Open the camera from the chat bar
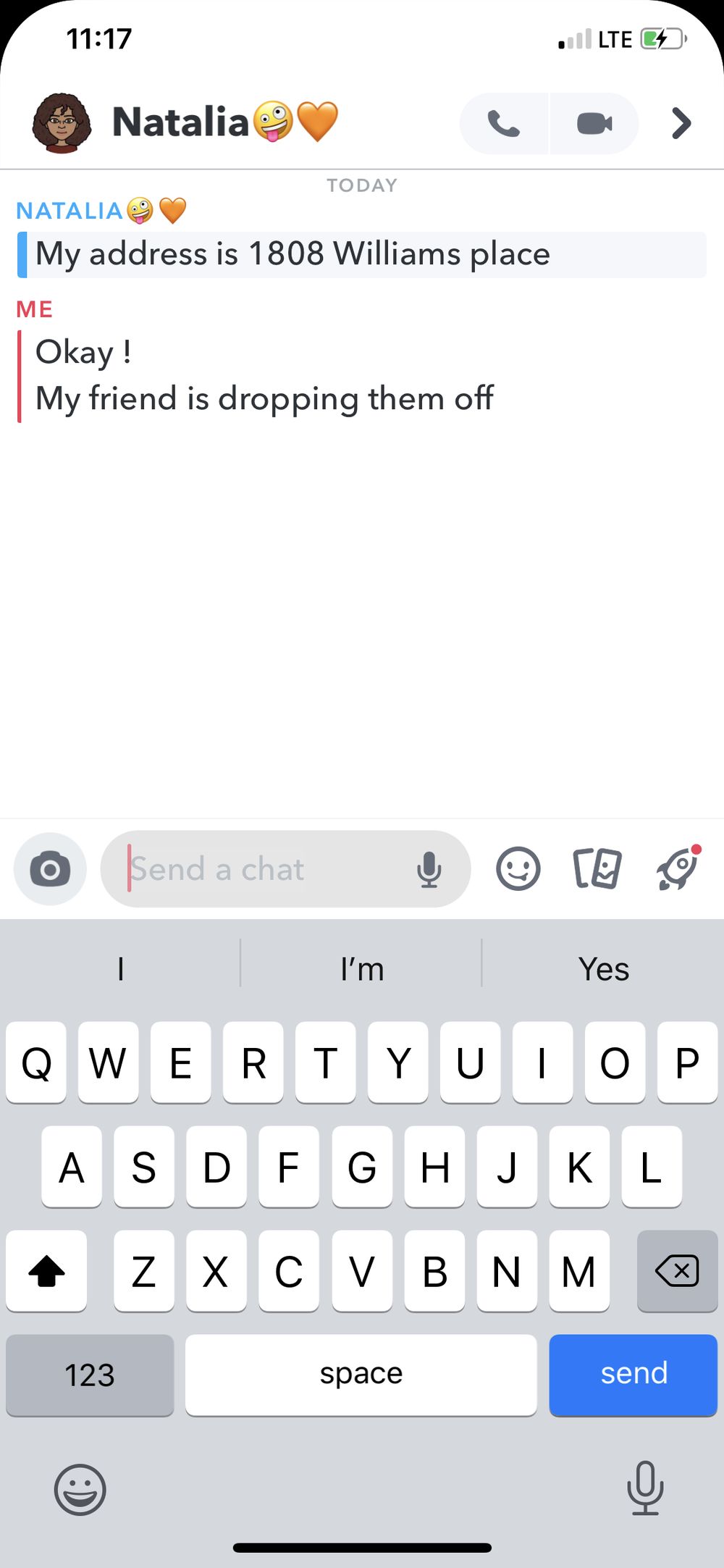The image size is (724, 1568). coord(50,869)
